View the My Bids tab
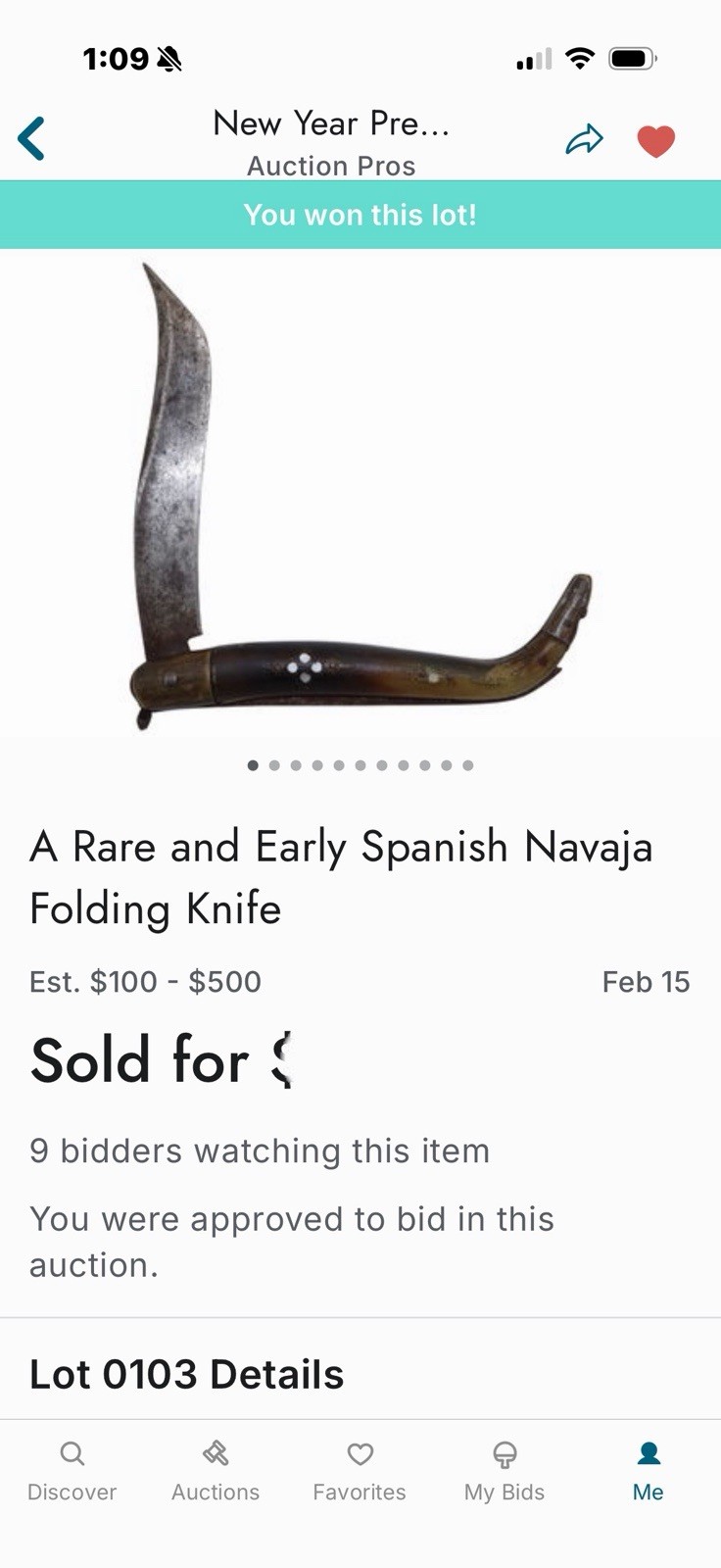721x1568 pixels. (x=504, y=1471)
